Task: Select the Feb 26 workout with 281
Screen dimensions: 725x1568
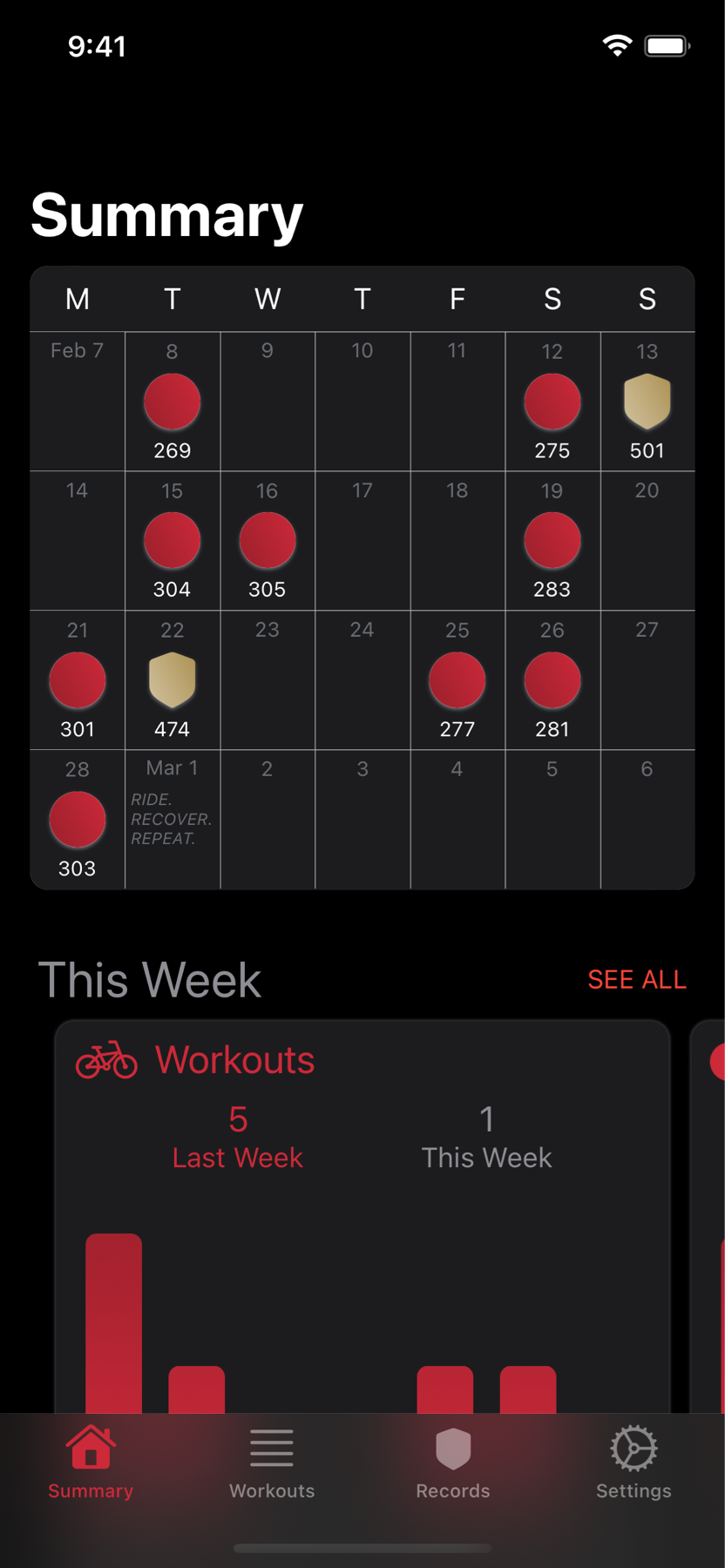Action: (552, 680)
